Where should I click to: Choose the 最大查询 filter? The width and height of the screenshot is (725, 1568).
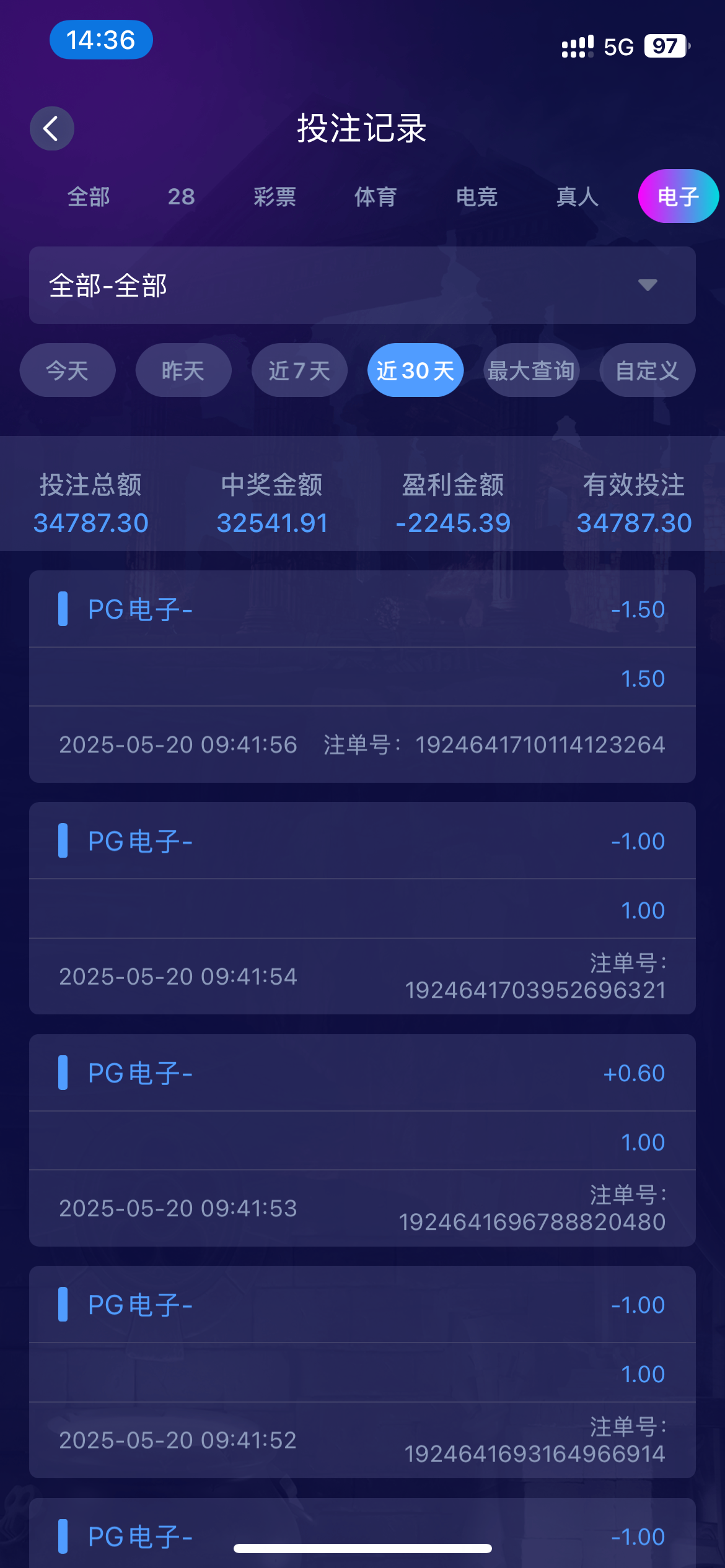point(531,370)
